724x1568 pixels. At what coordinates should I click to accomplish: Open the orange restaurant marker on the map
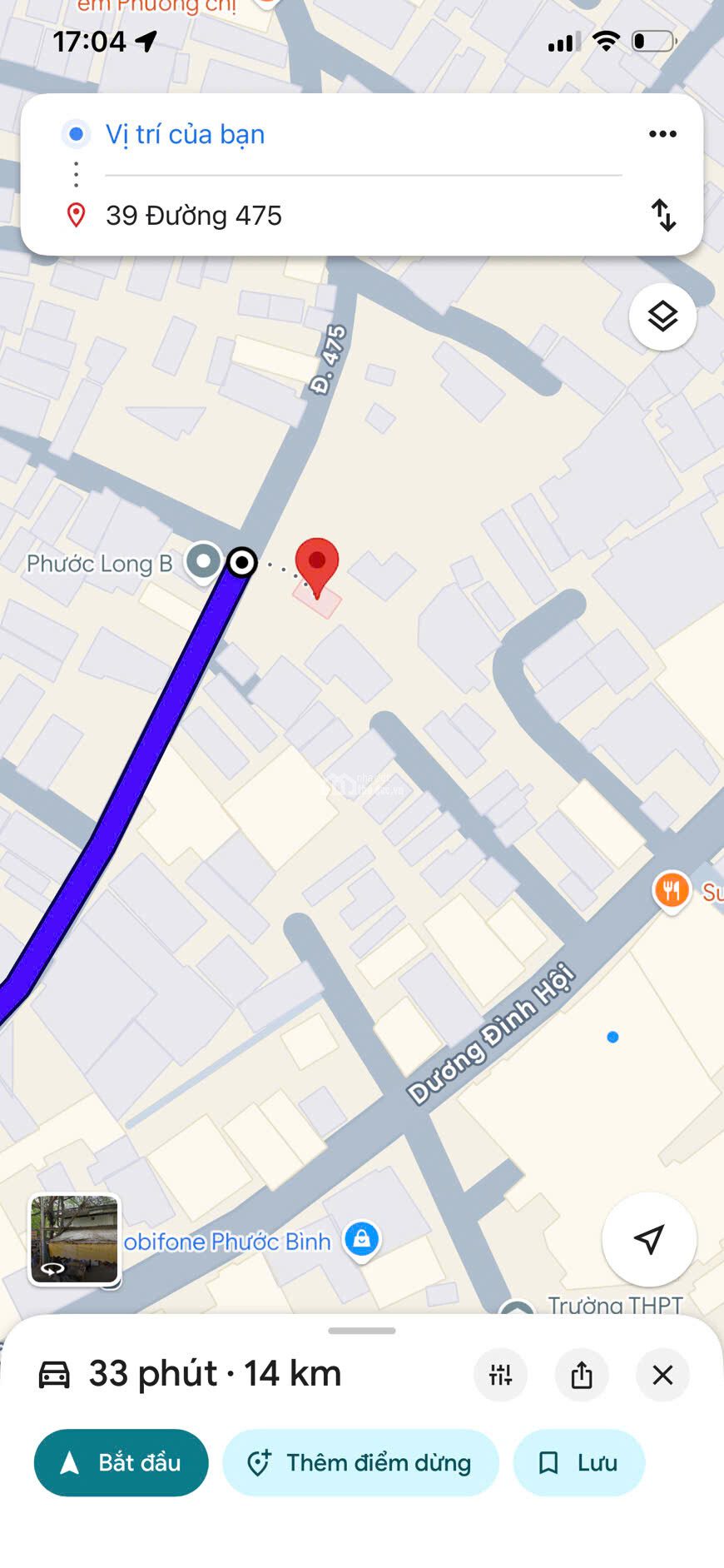tap(672, 892)
